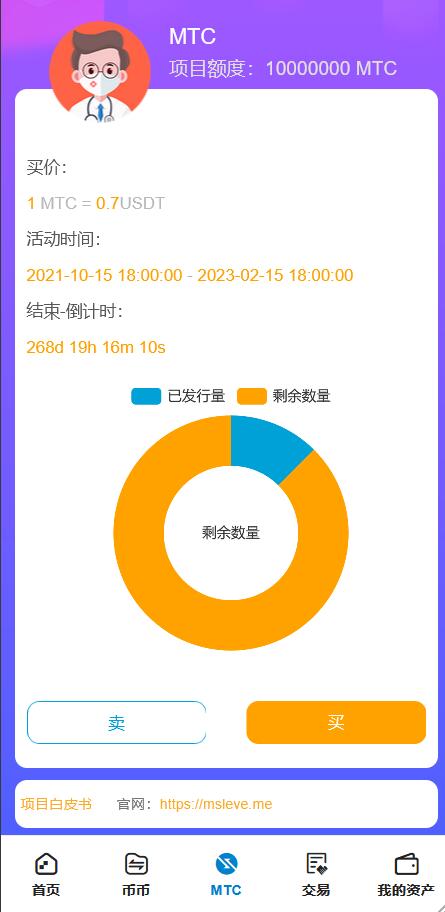
Task: Select the MTC tab in bottom navigation
Action: 226,874
